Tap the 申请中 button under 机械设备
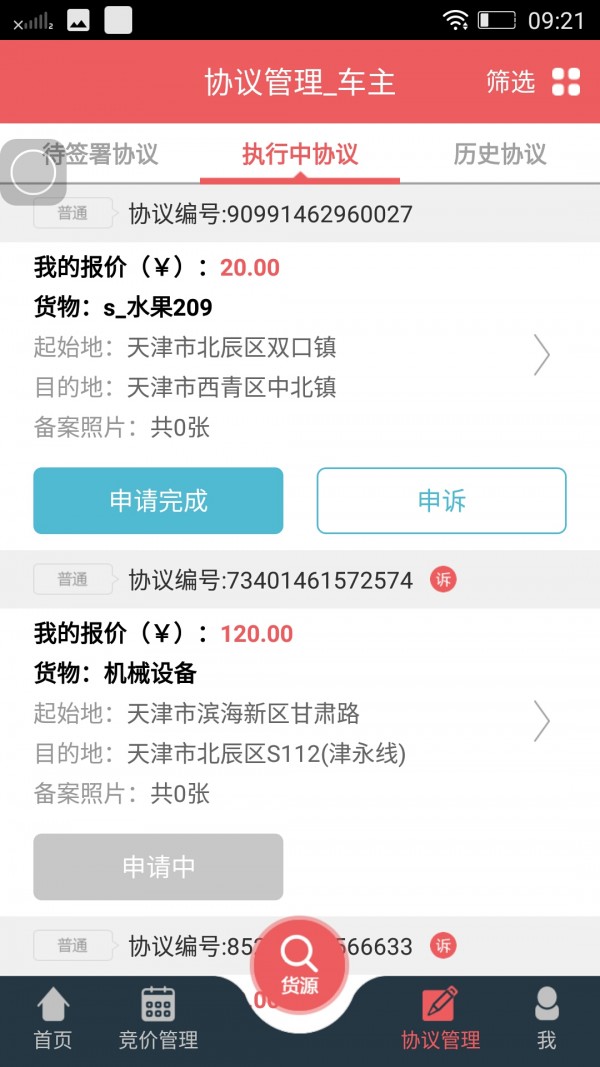Viewport: 600px width, 1067px height. (159, 867)
